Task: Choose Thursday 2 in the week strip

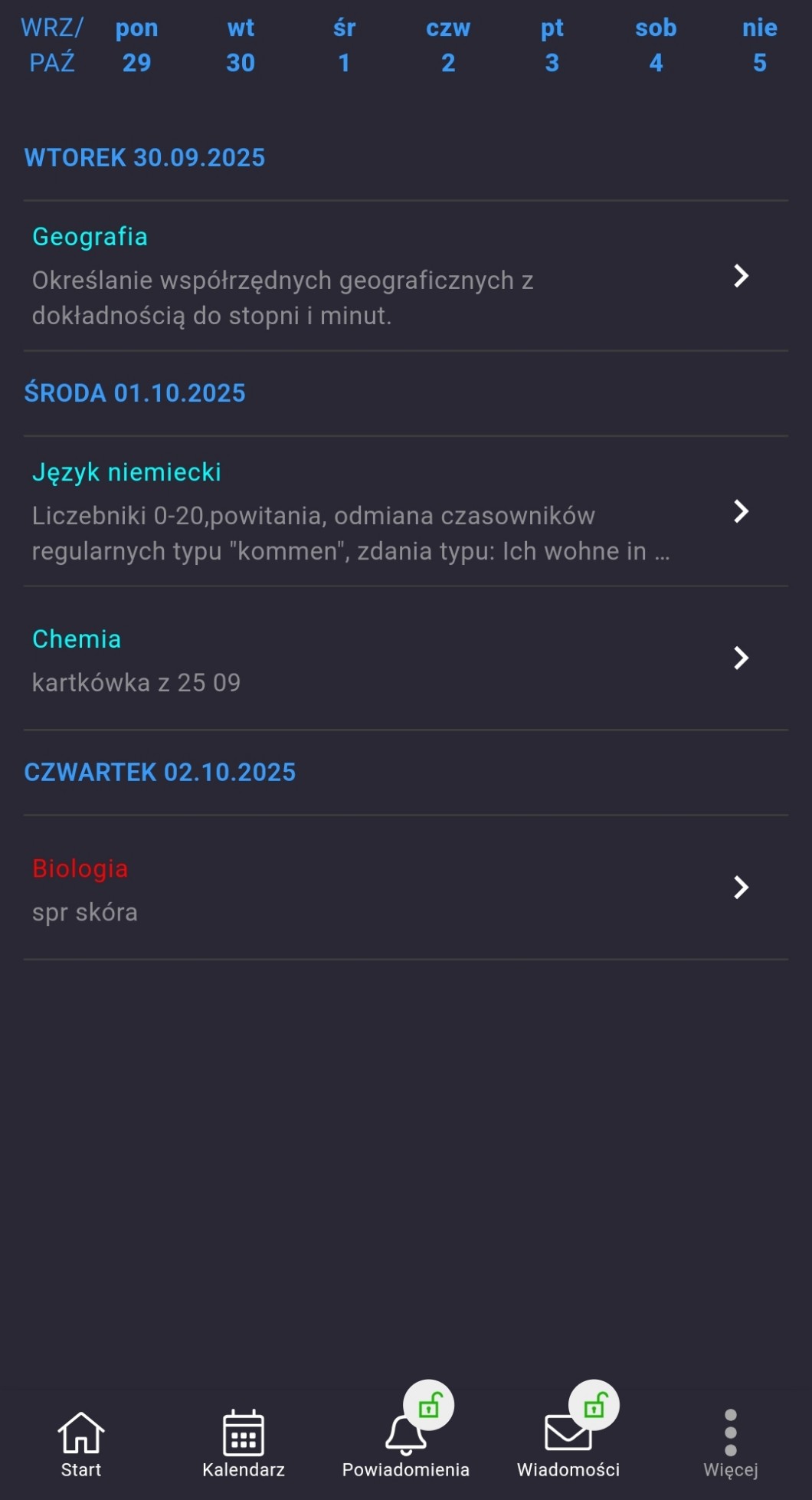Action: click(x=448, y=45)
